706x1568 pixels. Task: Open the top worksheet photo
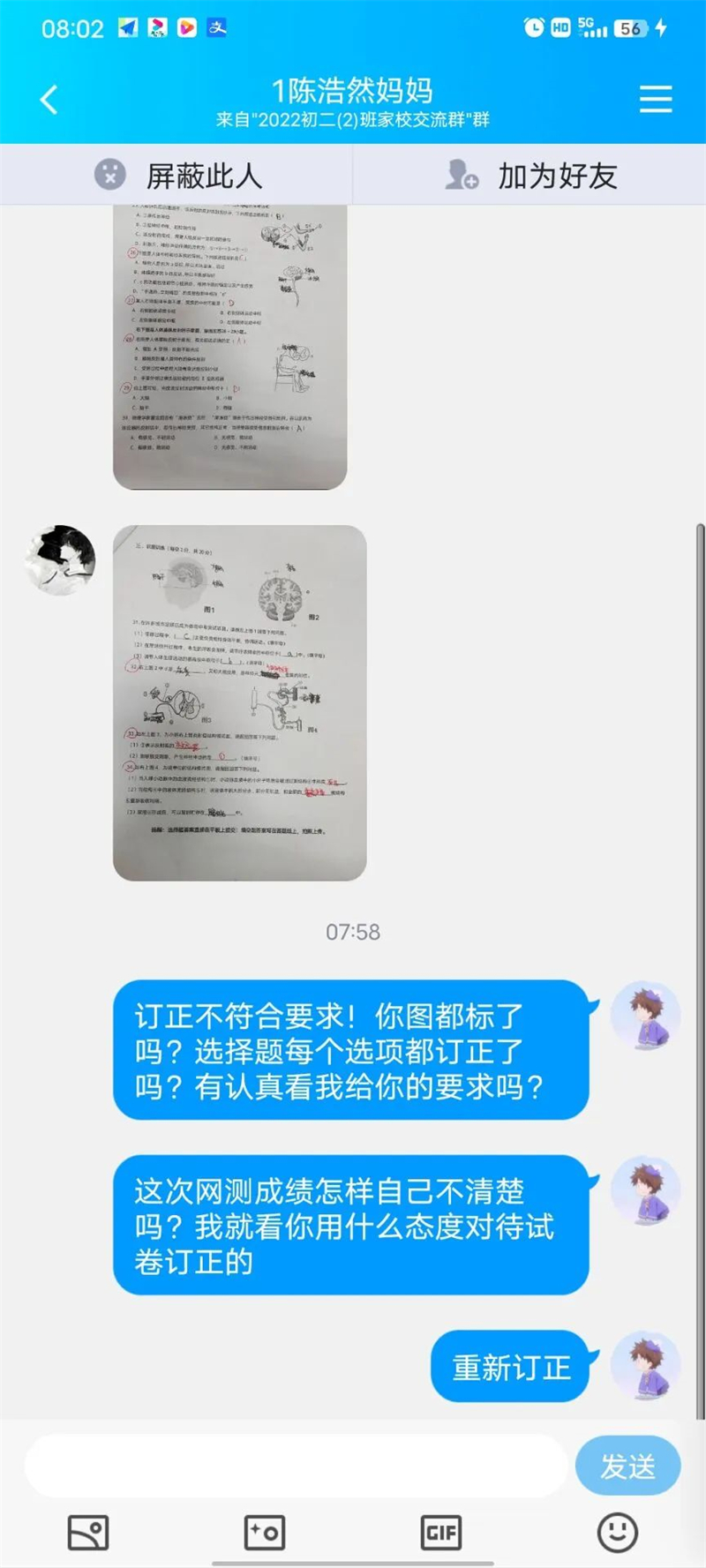[229, 346]
